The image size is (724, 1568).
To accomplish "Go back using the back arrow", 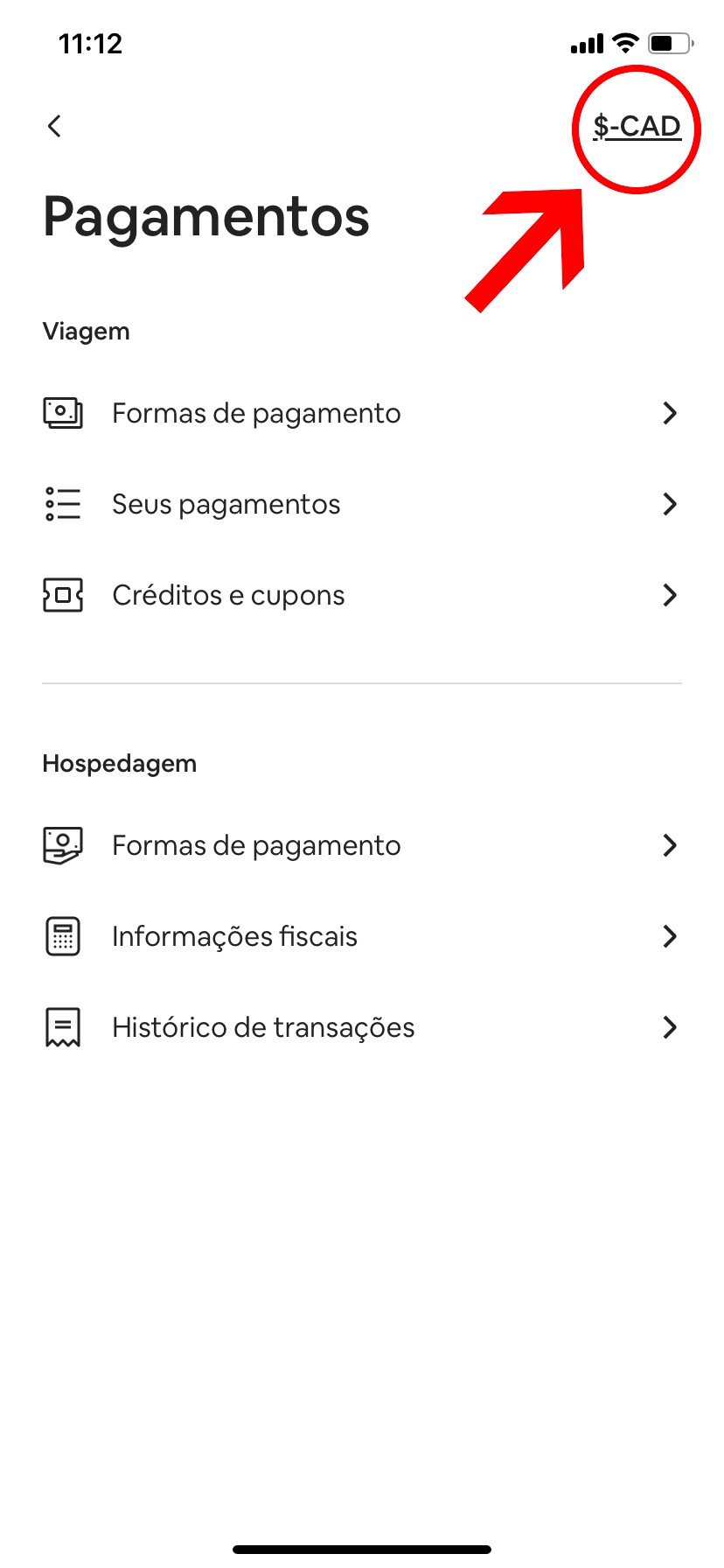I will (54, 126).
